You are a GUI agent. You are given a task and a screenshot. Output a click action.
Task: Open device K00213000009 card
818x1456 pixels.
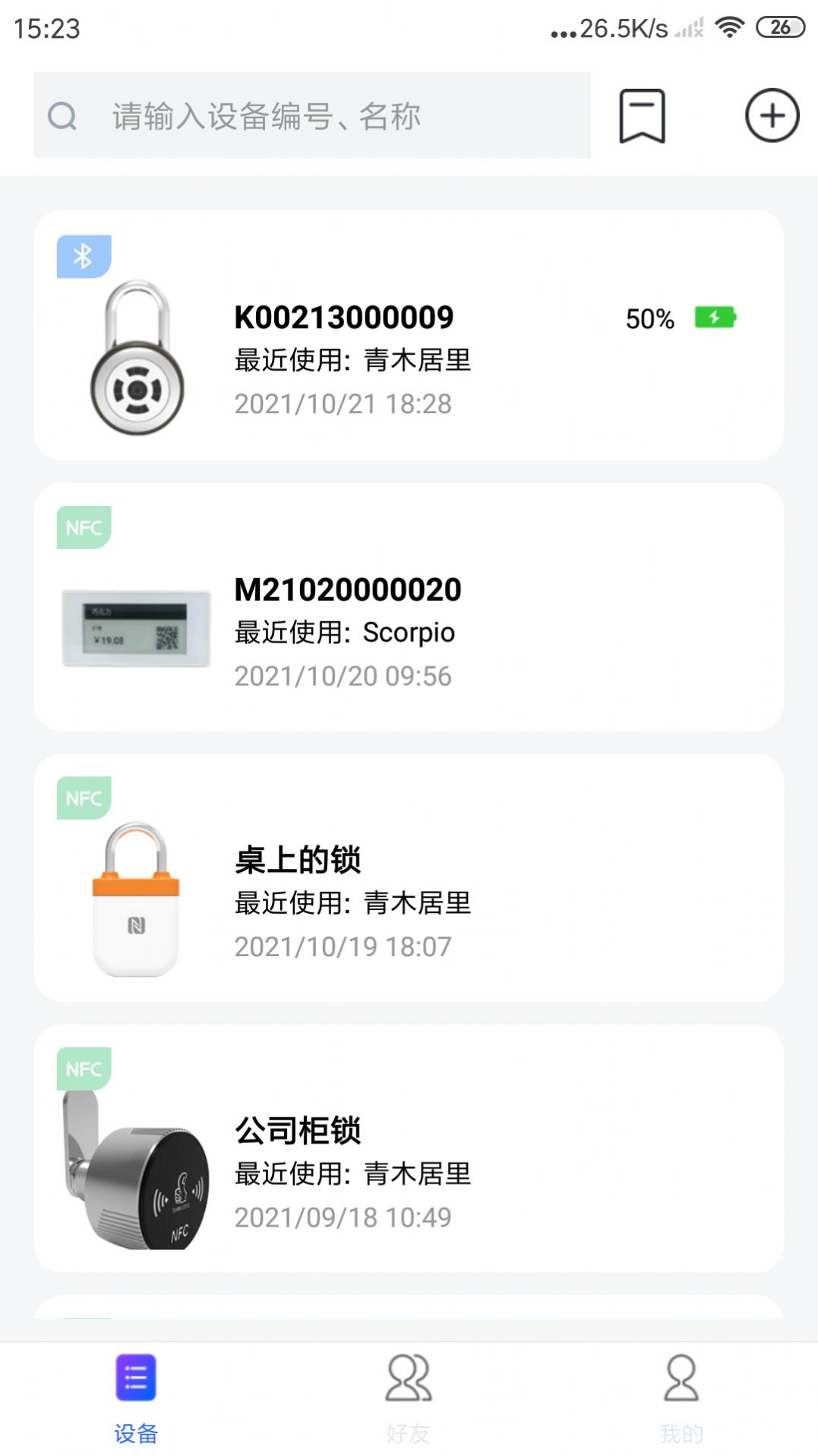(409, 335)
